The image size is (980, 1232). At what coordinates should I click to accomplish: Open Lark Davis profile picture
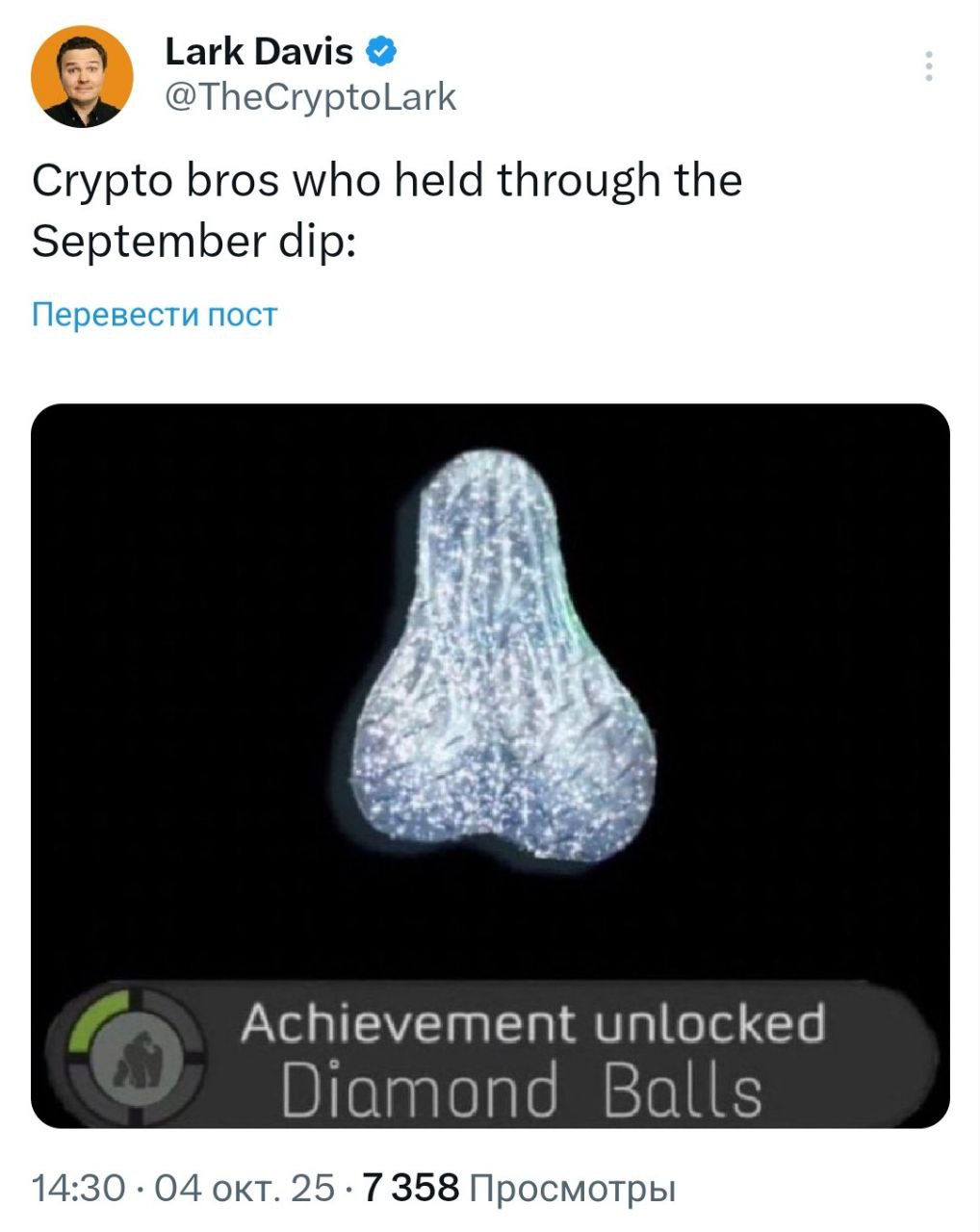(82, 77)
